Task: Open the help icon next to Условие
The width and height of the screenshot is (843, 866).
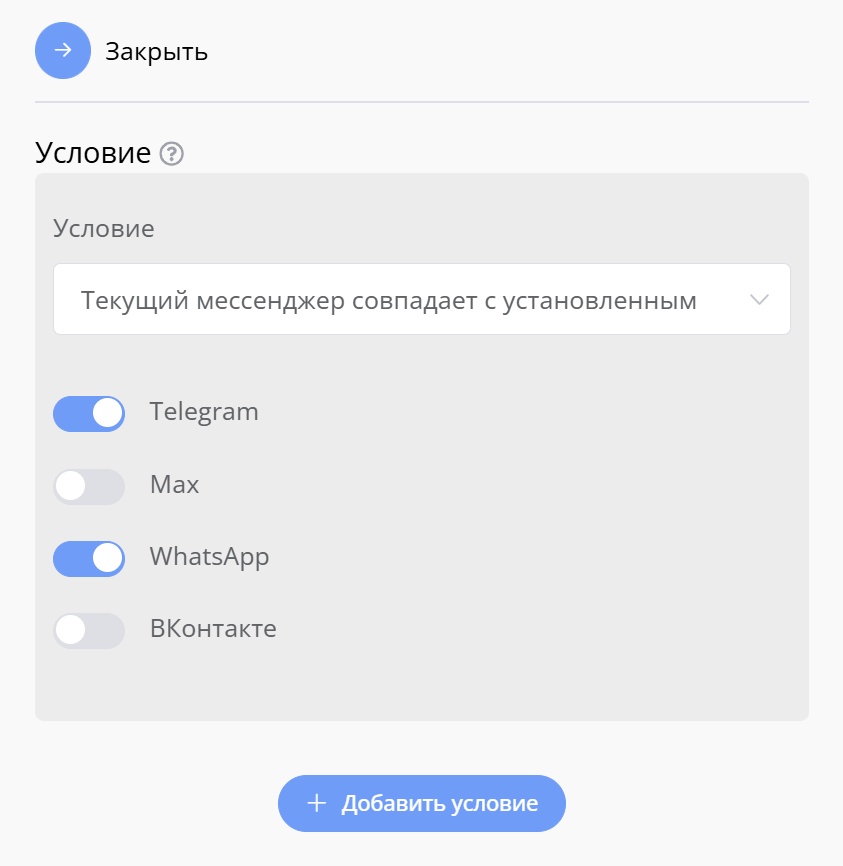Action: (173, 154)
